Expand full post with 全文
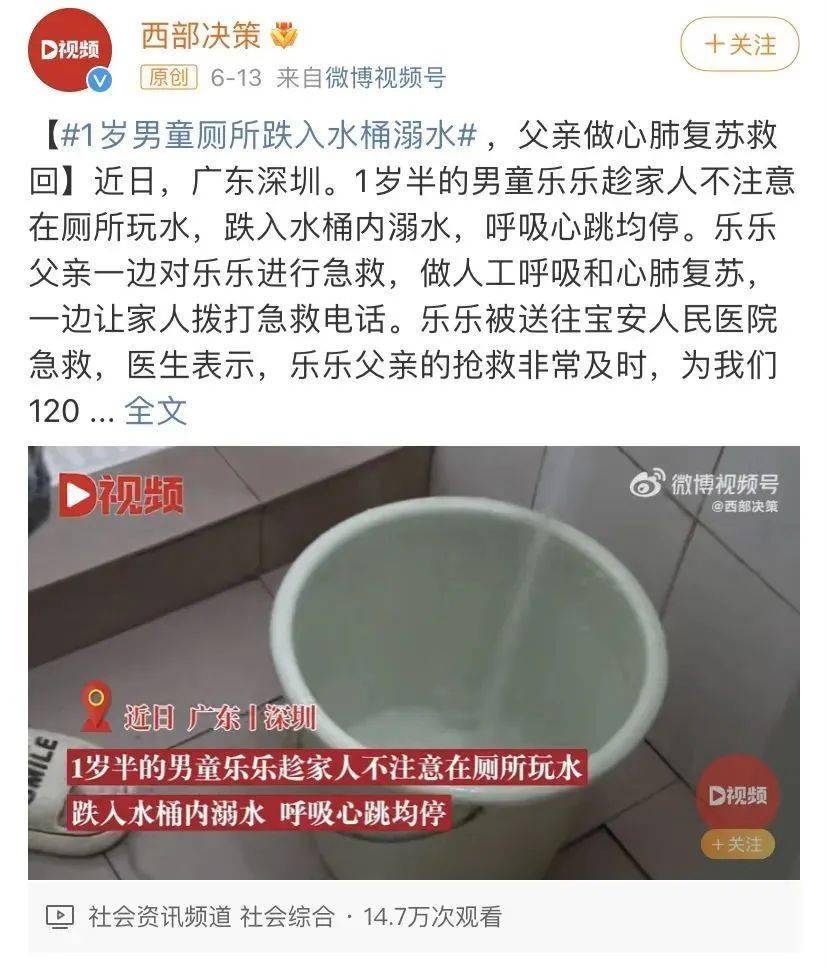The height and width of the screenshot is (968, 827). coord(156,410)
